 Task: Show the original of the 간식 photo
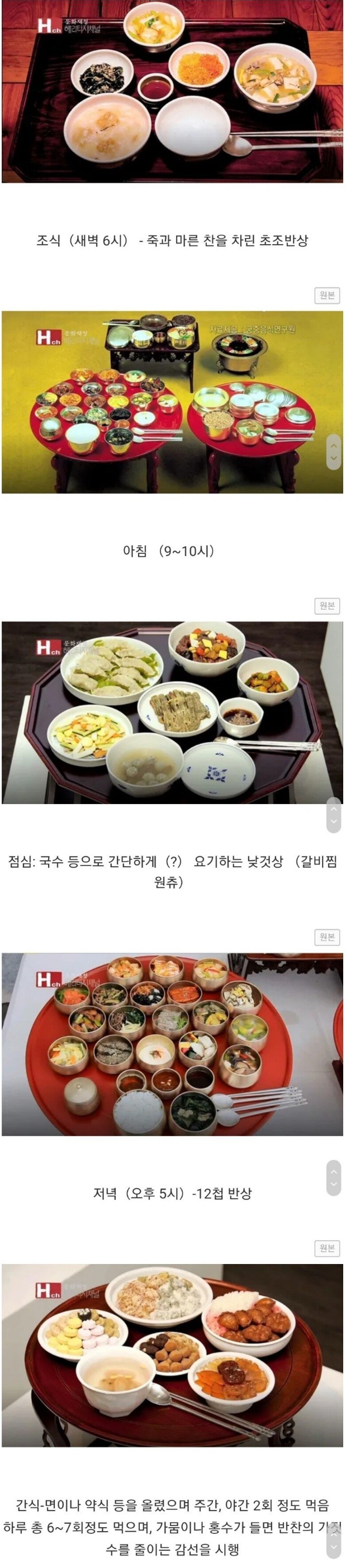tap(327, 1248)
